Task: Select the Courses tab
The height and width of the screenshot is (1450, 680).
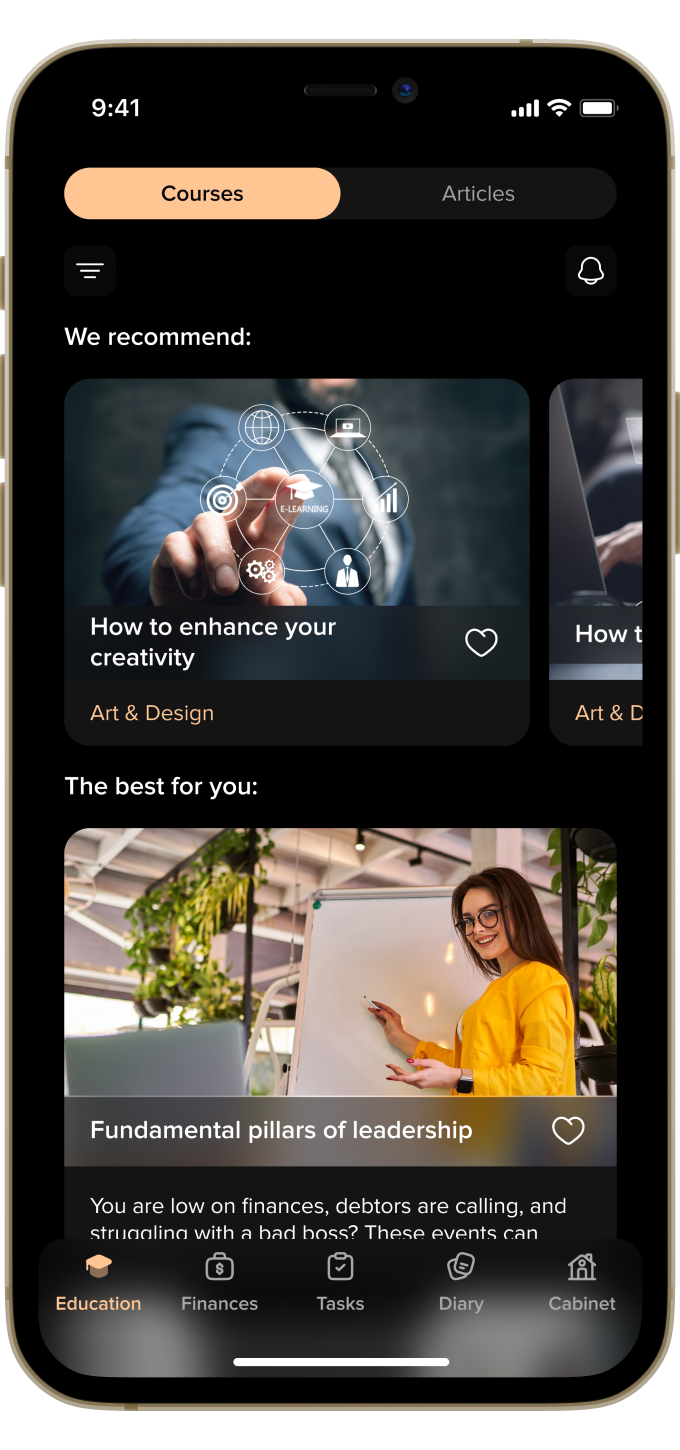Action: (202, 194)
